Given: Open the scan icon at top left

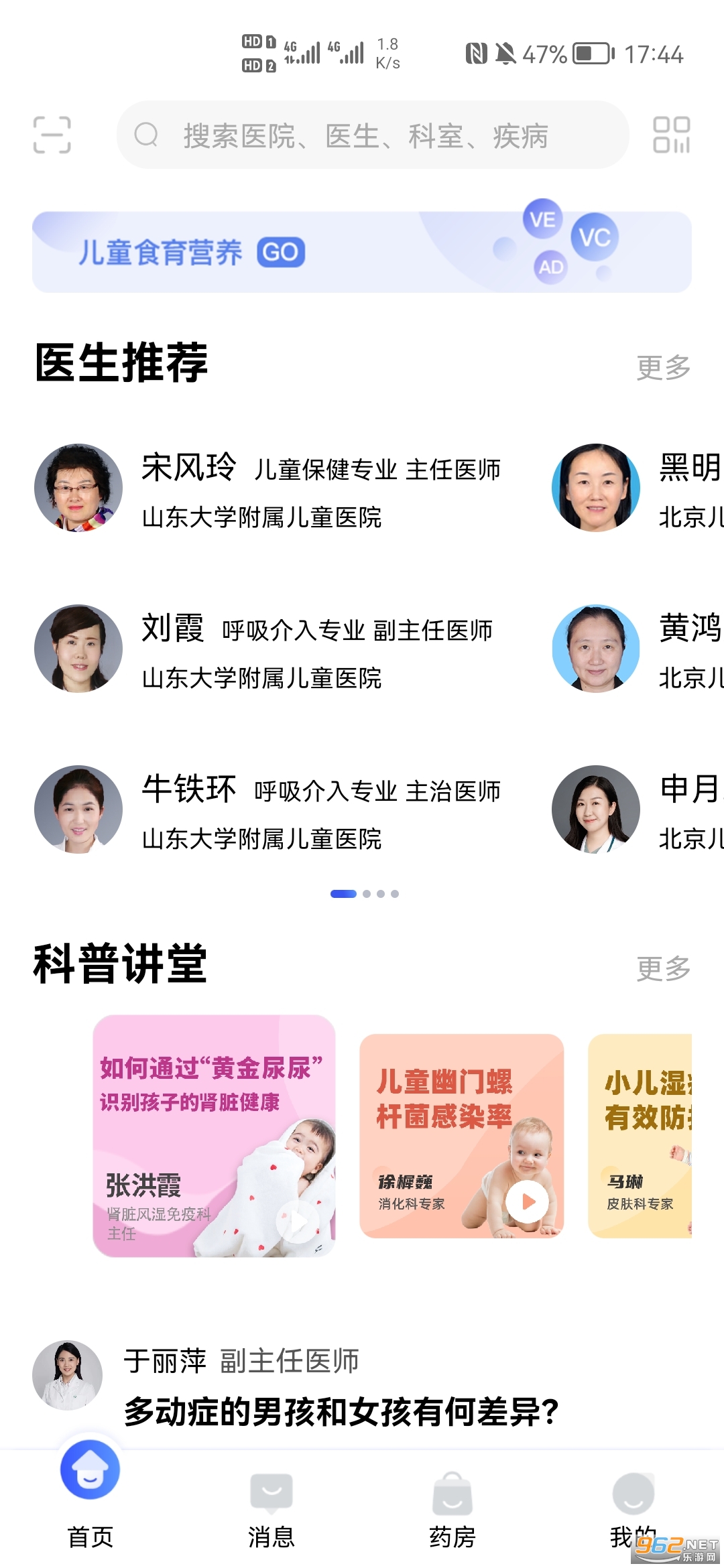Looking at the screenshot, I should click(x=52, y=135).
